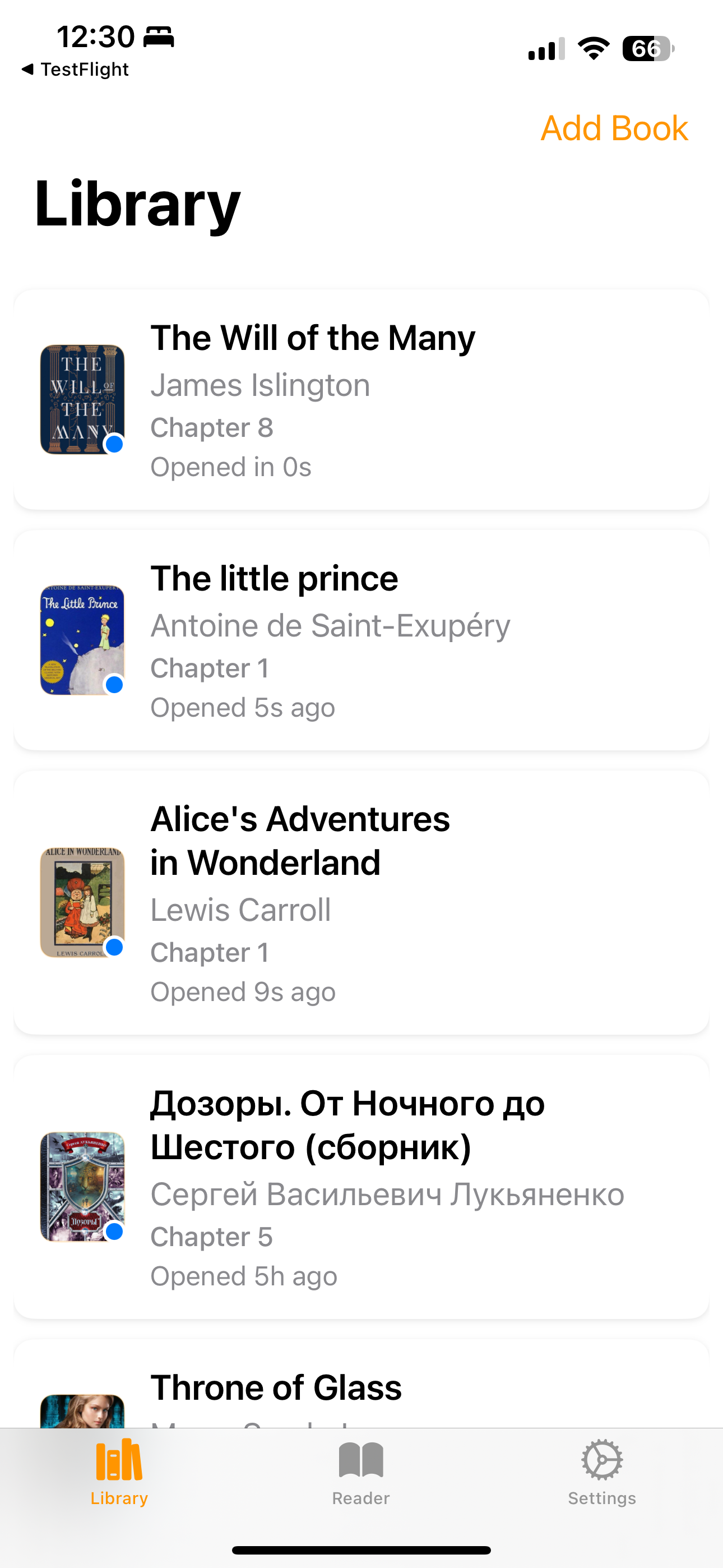This screenshot has width=723, height=1568.
Task: Open the Throne of Glass card
Action: pos(361,1383)
